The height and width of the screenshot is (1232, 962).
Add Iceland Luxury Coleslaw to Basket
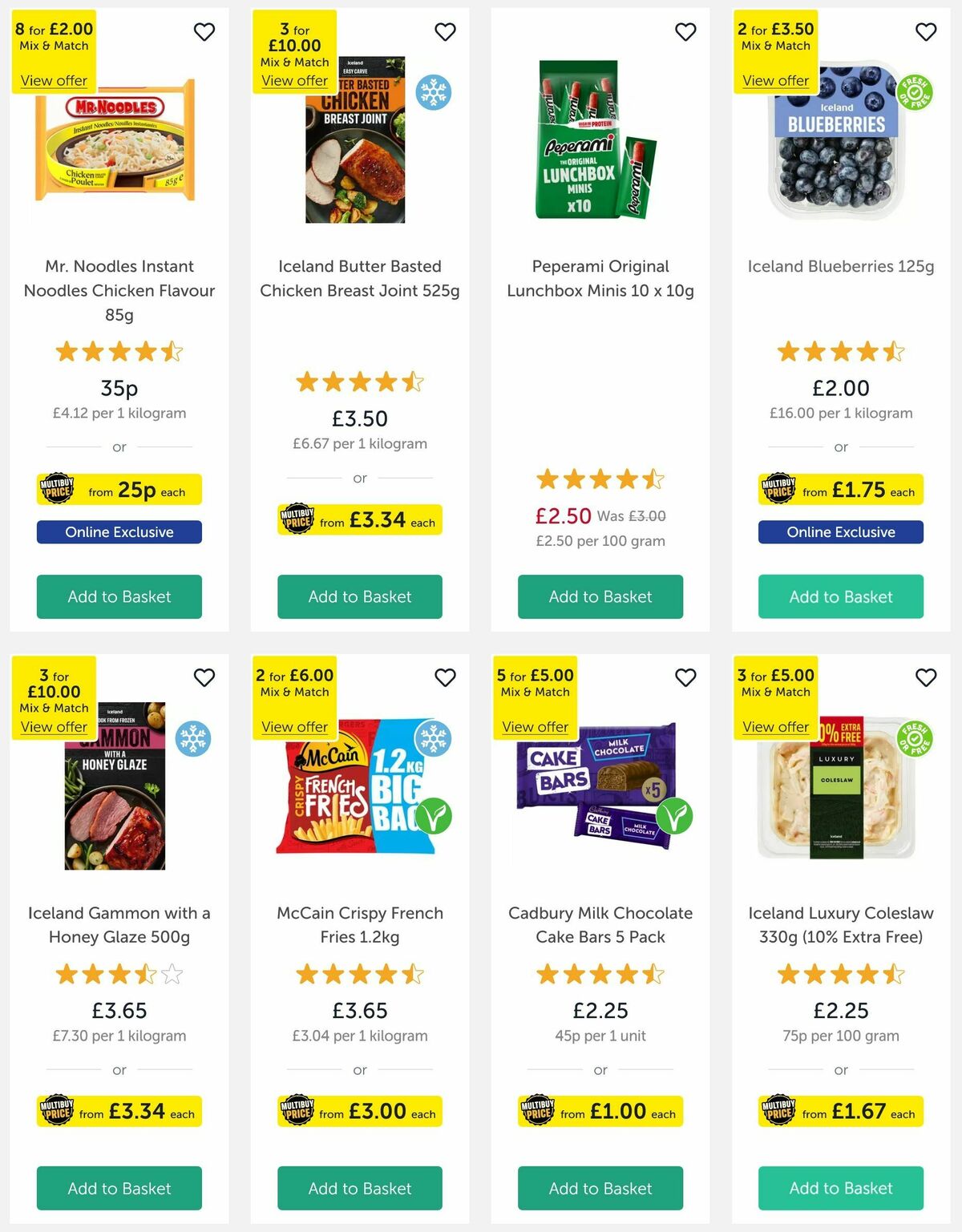pyautogui.click(x=840, y=1188)
